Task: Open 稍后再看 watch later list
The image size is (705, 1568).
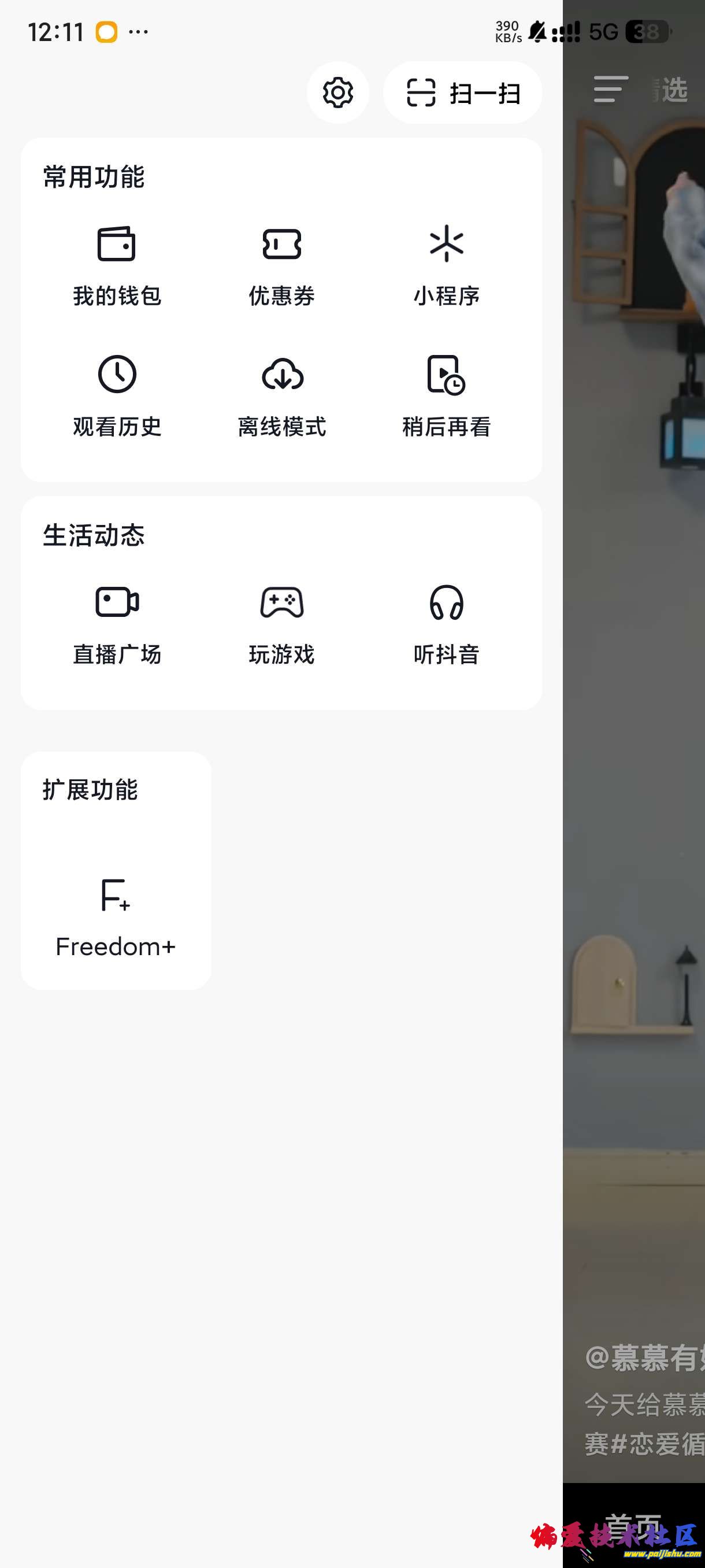Action: click(x=447, y=395)
